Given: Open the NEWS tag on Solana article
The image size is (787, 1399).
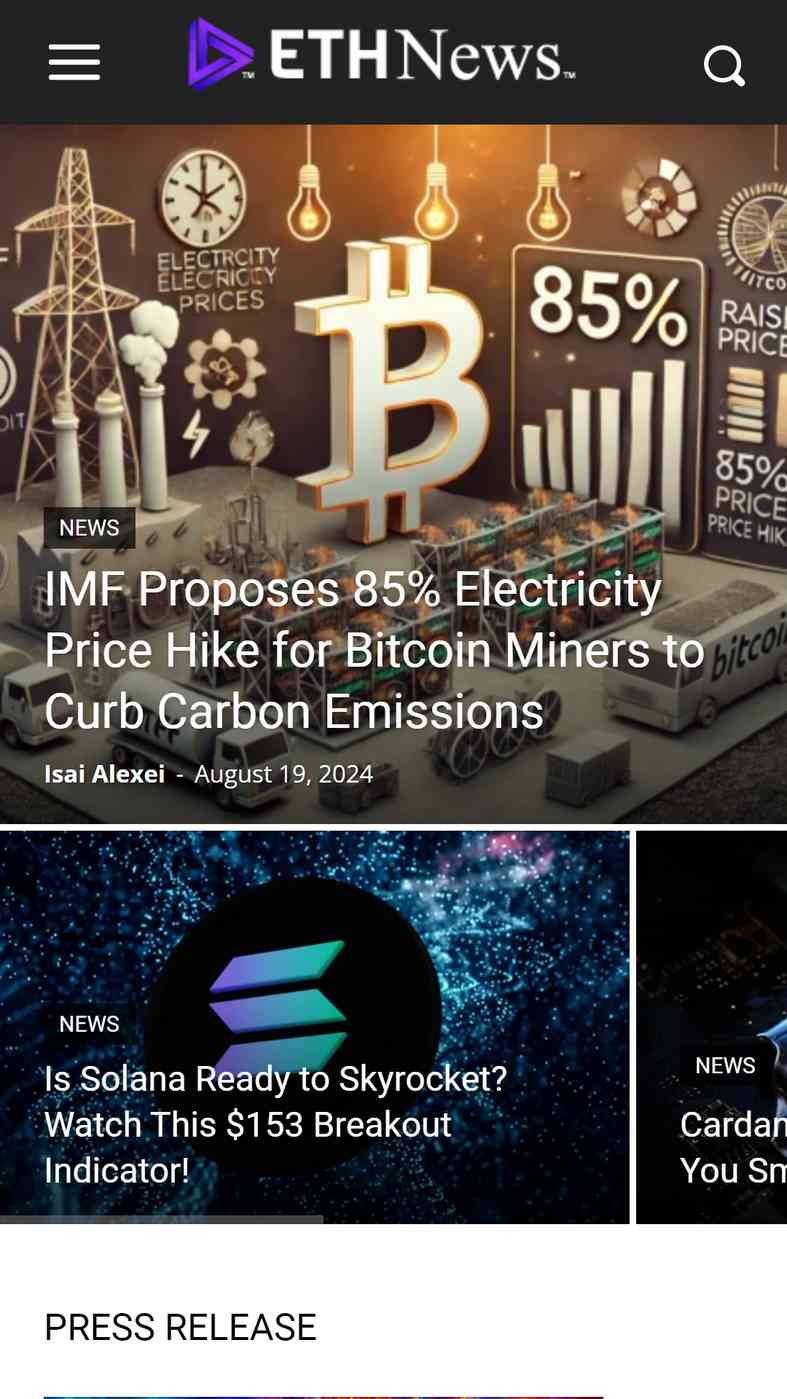Looking at the screenshot, I should tap(89, 1024).
